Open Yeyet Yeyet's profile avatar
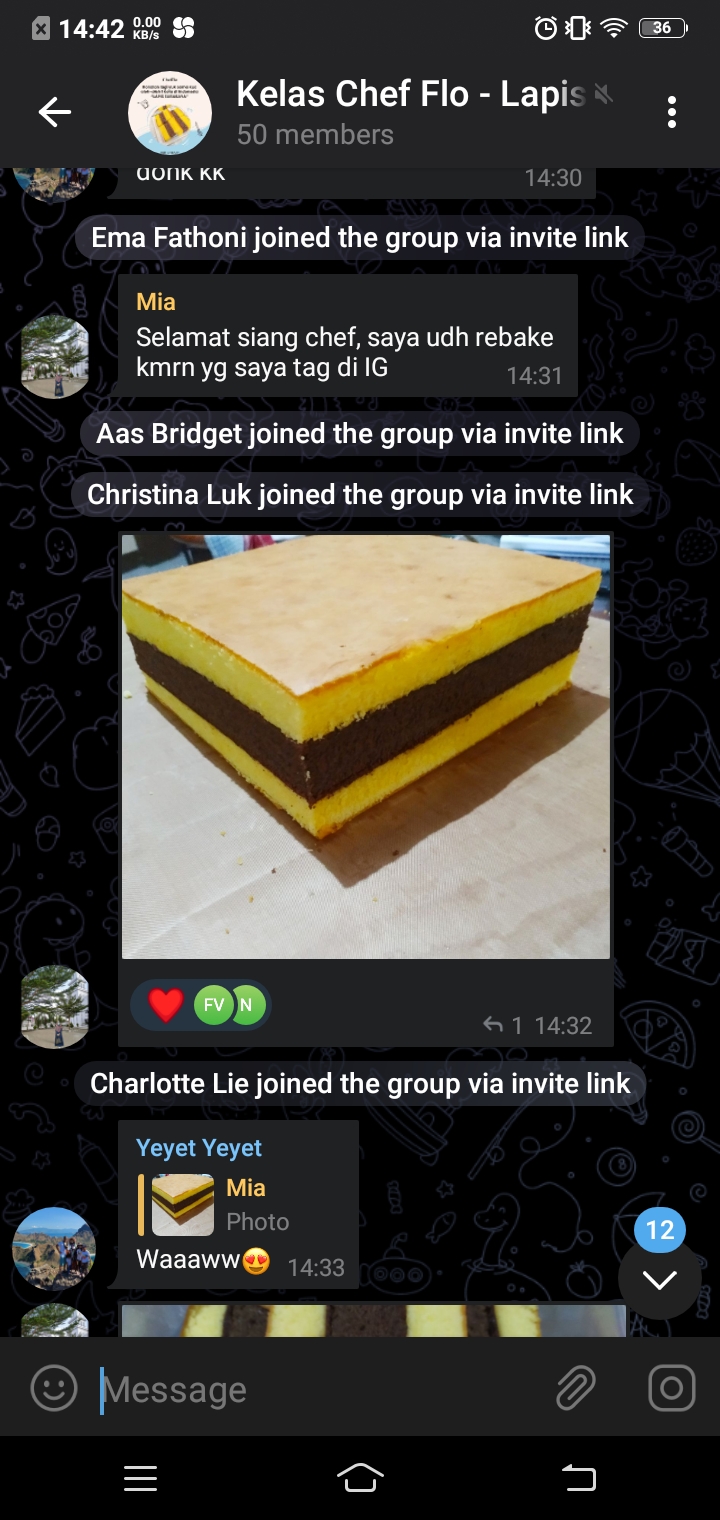The image size is (720, 1520). click(54, 1248)
